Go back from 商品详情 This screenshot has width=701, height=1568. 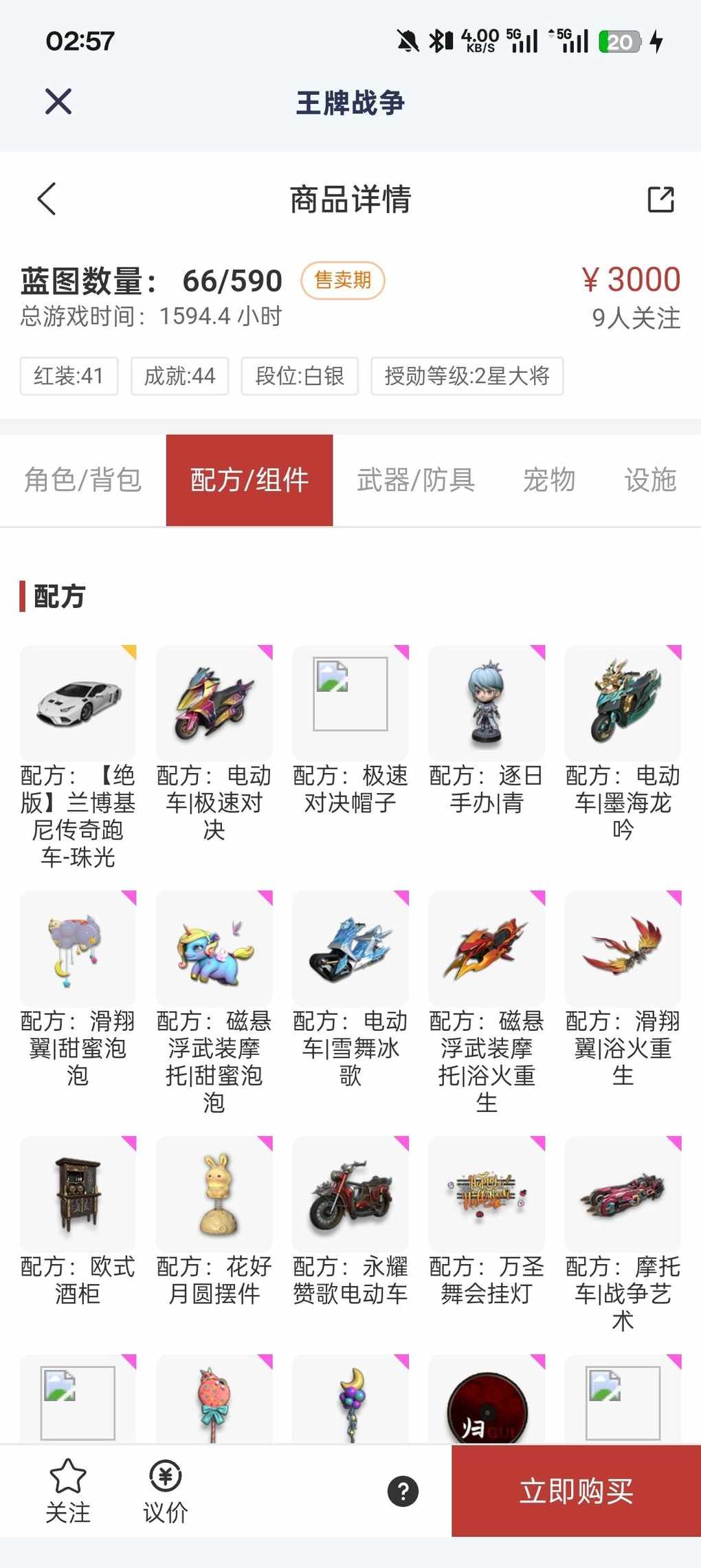tap(47, 199)
